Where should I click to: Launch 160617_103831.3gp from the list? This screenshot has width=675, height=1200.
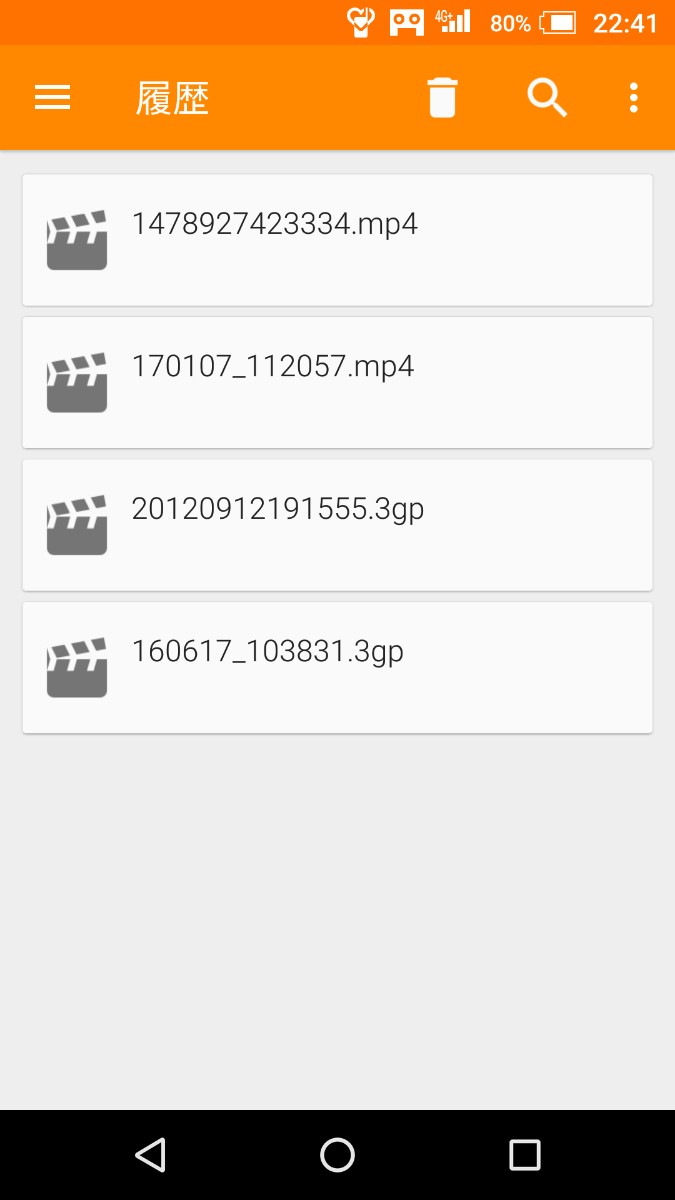pyautogui.click(x=337, y=667)
